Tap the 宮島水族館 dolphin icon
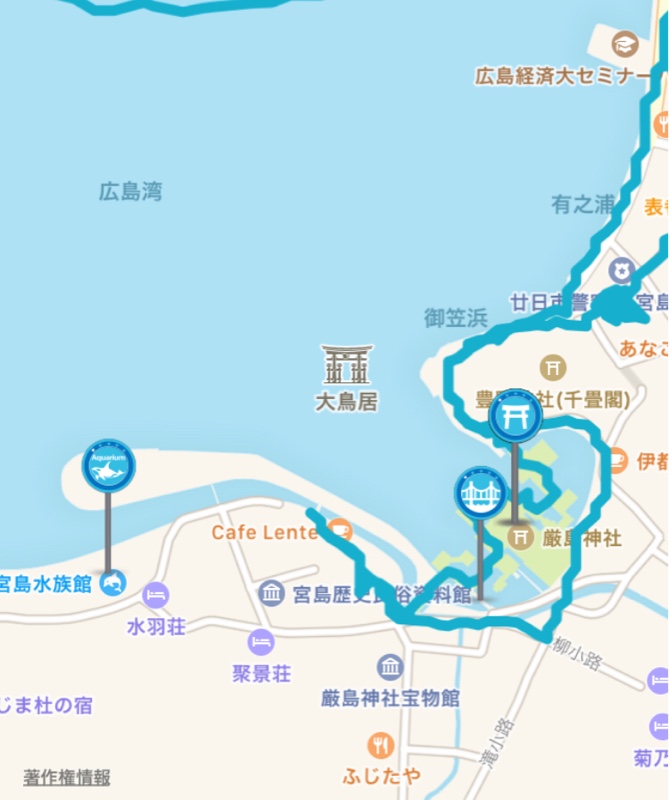Screen dimensions: 669x800 click(113, 581)
